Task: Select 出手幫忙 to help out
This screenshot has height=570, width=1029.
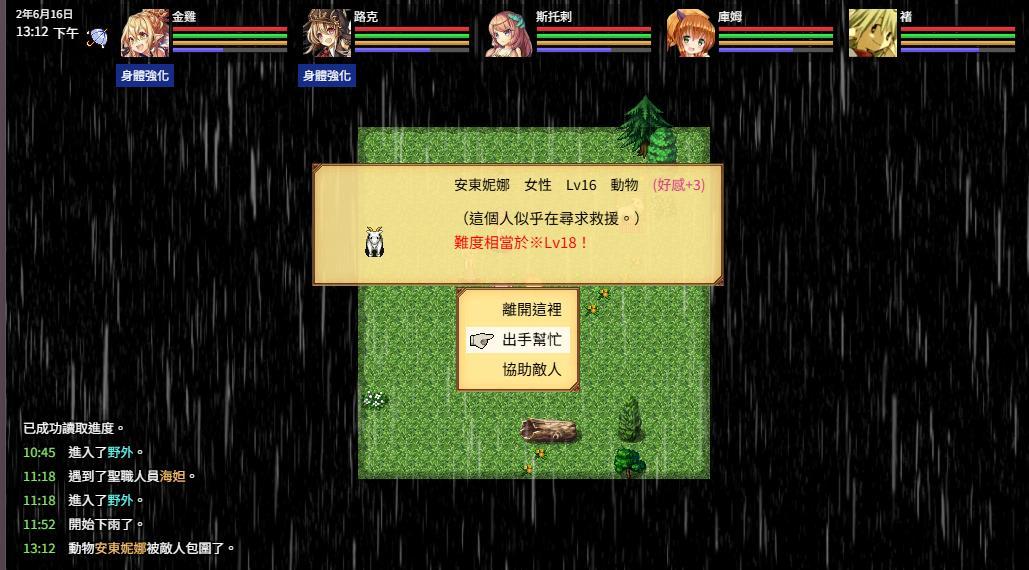Action: [x=531, y=340]
